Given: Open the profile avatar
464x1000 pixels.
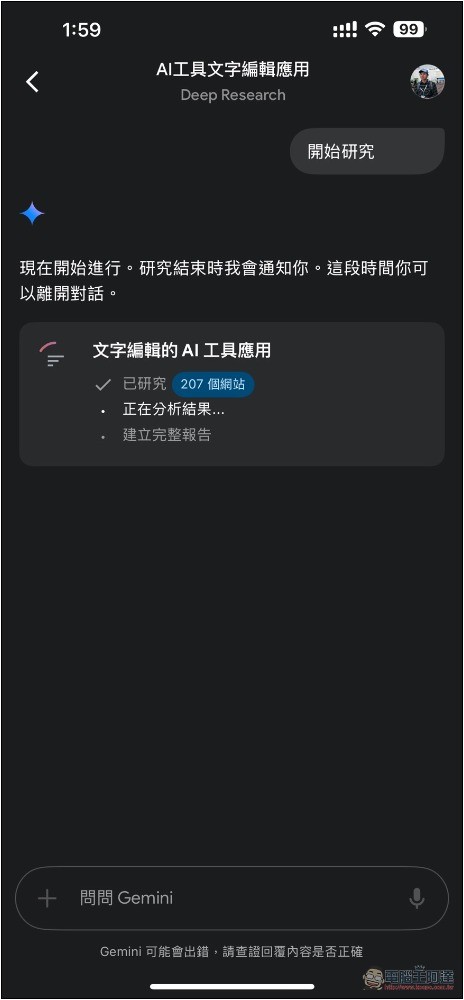Looking at the screenshot, I should point(427,81).
